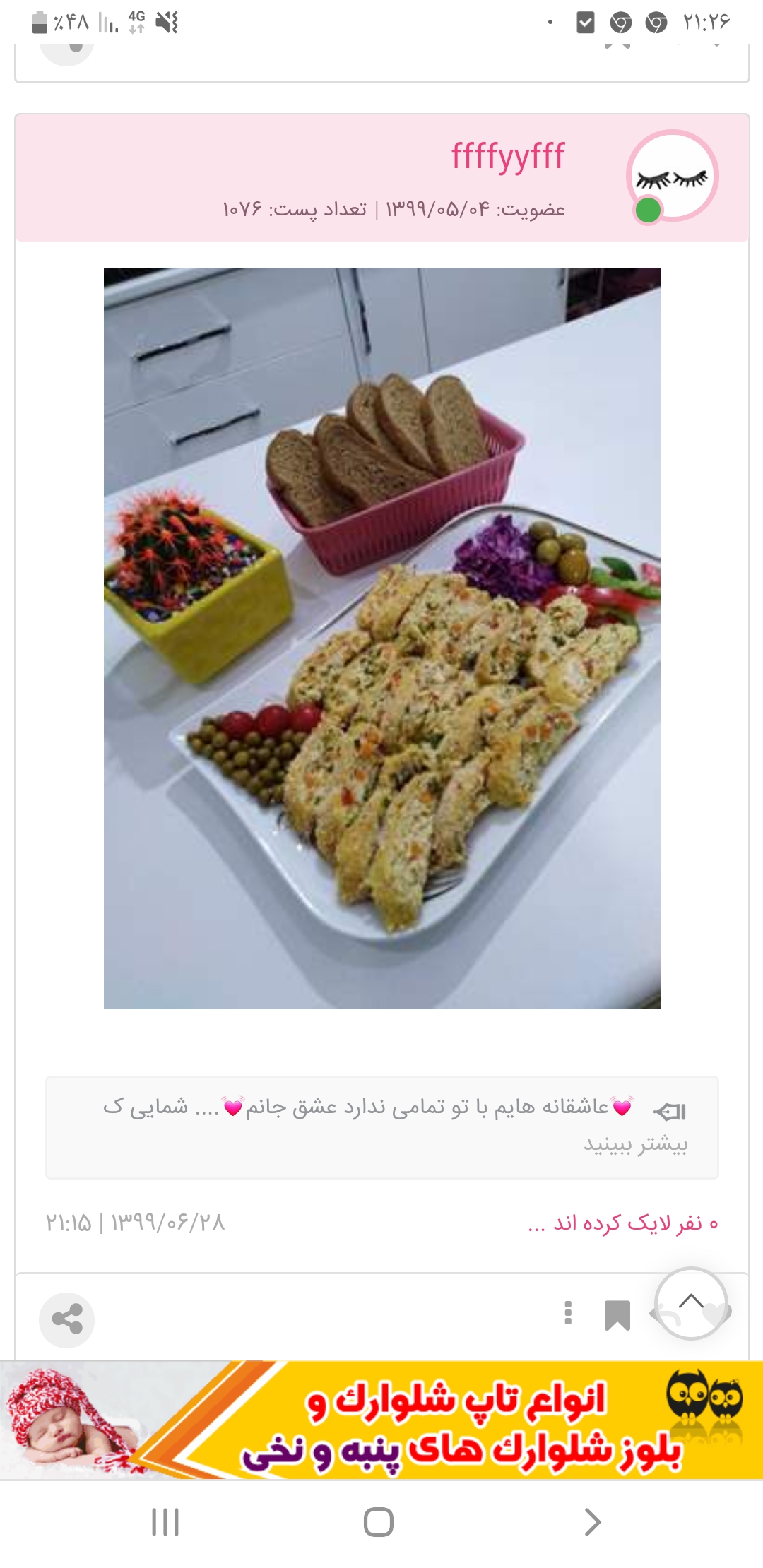Bookmark this post

617,1315
